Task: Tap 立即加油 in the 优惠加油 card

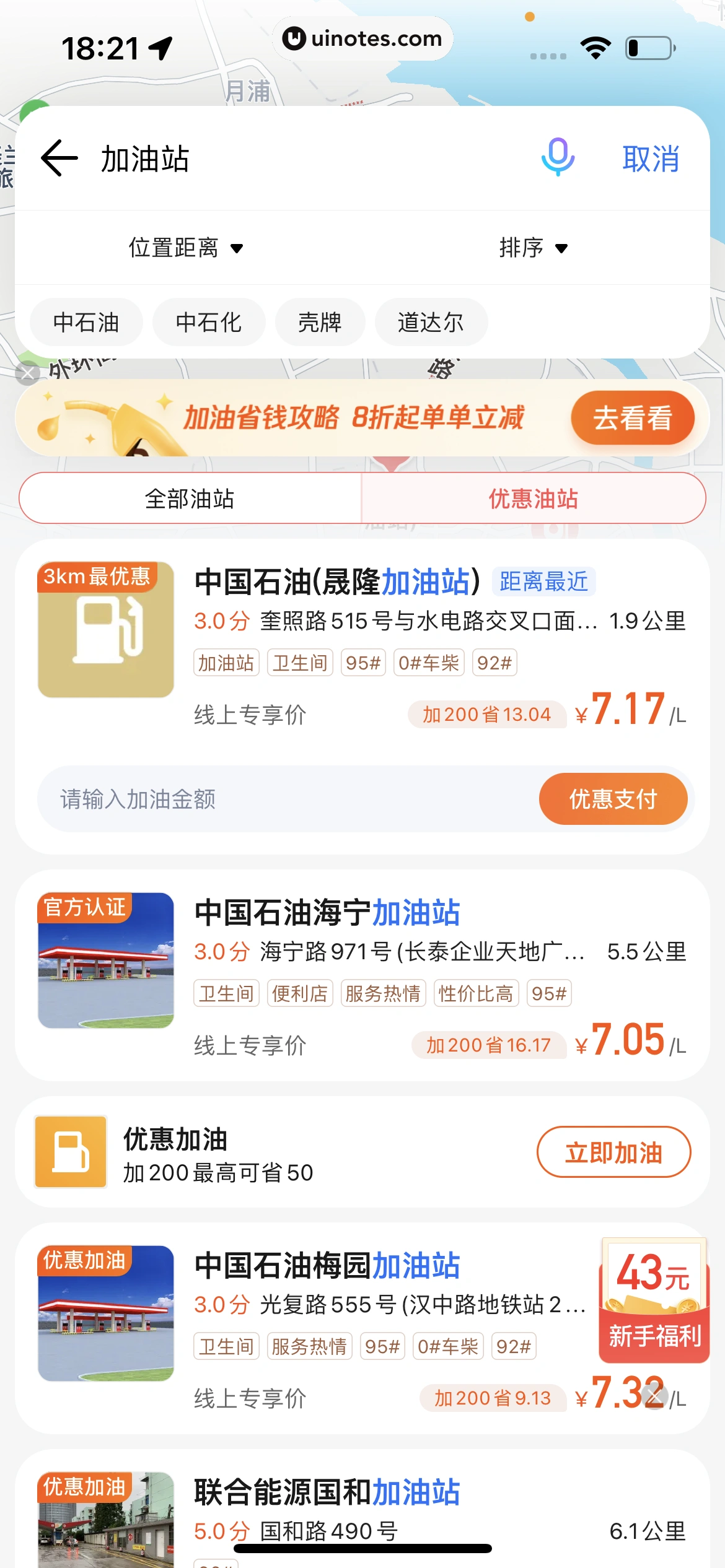Action: (x=613, y=1152)
